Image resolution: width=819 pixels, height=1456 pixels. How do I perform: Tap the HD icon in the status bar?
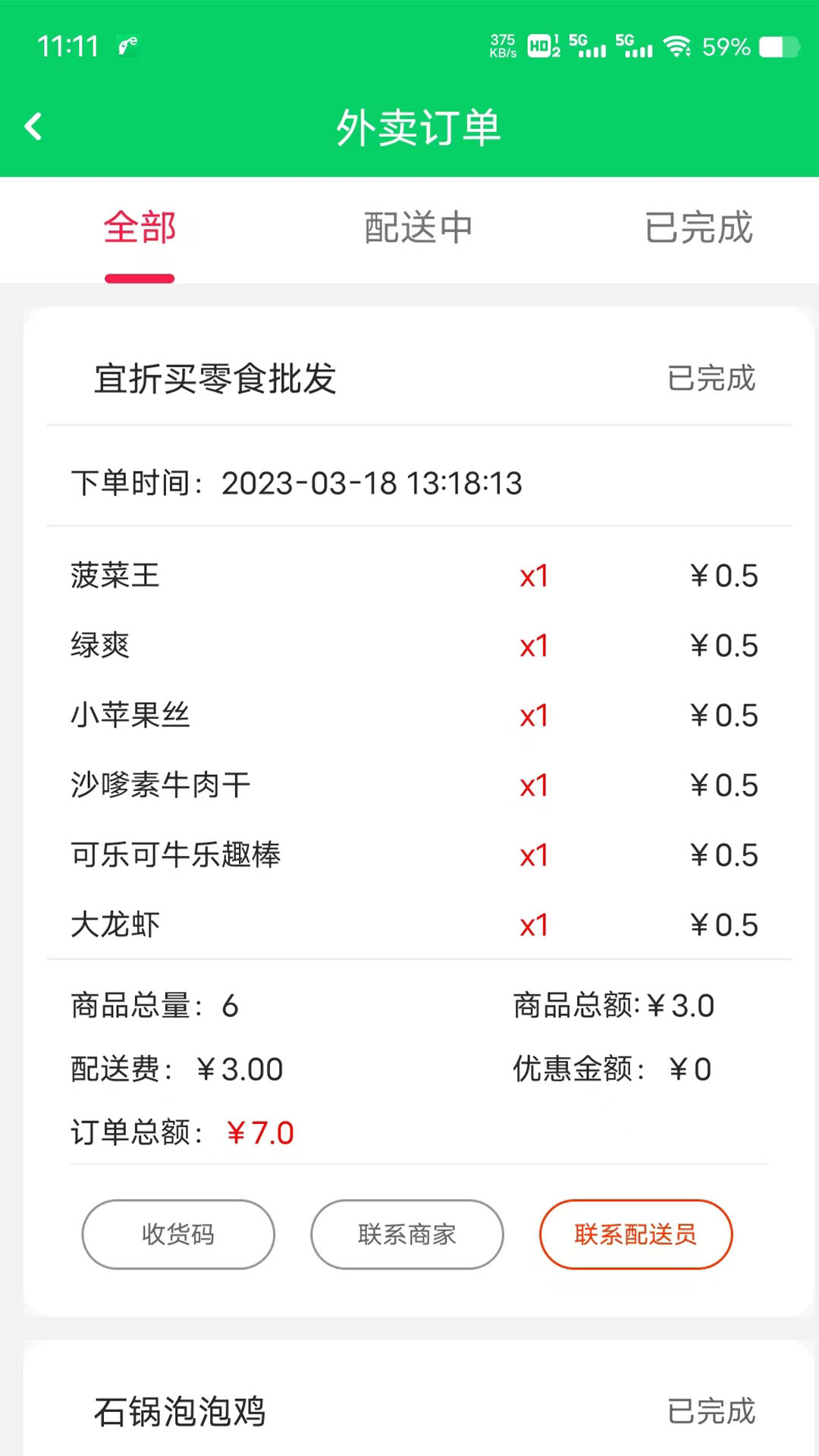click(541, 47)
